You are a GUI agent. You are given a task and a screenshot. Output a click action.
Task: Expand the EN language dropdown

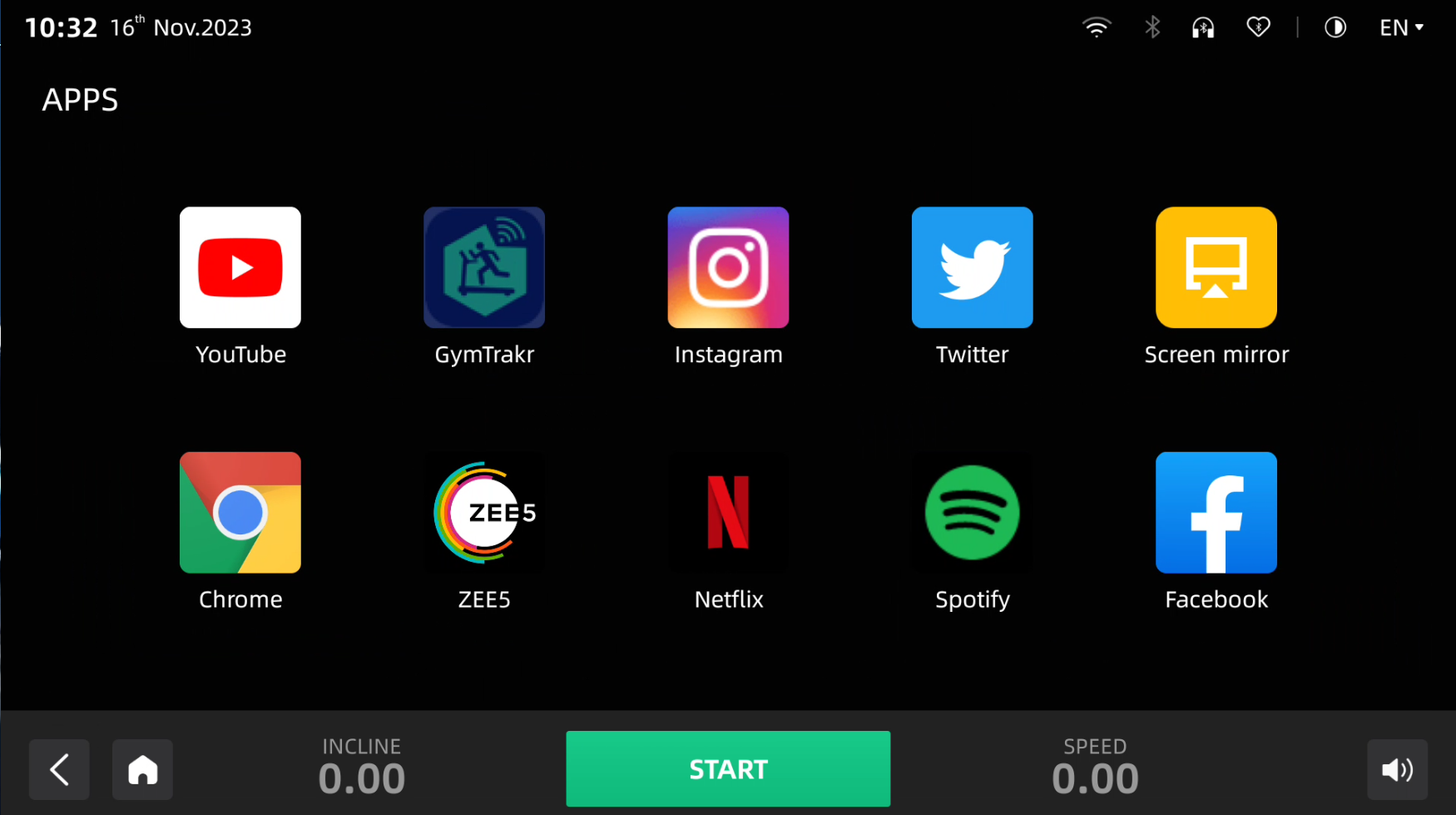1401,27
